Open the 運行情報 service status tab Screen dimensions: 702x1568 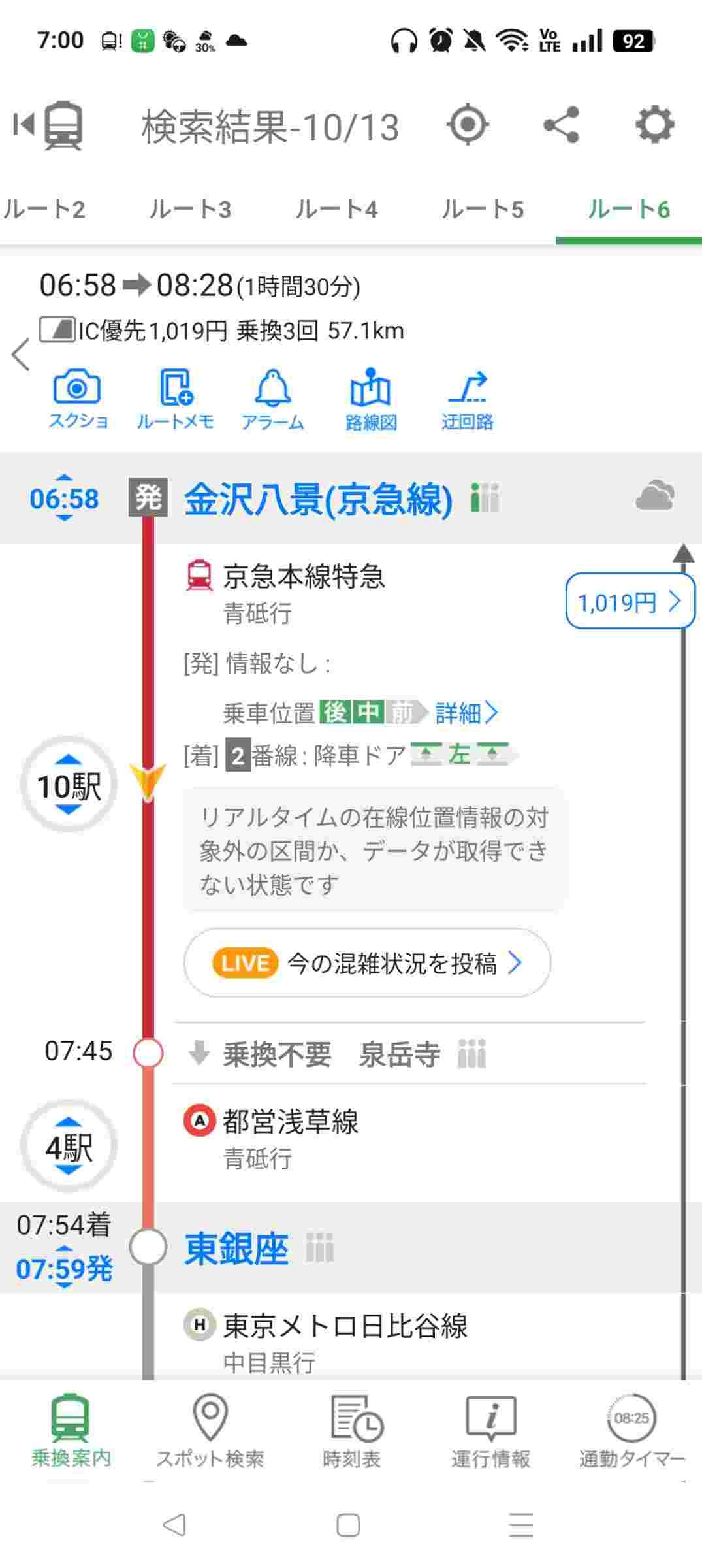click(490, 1432)
